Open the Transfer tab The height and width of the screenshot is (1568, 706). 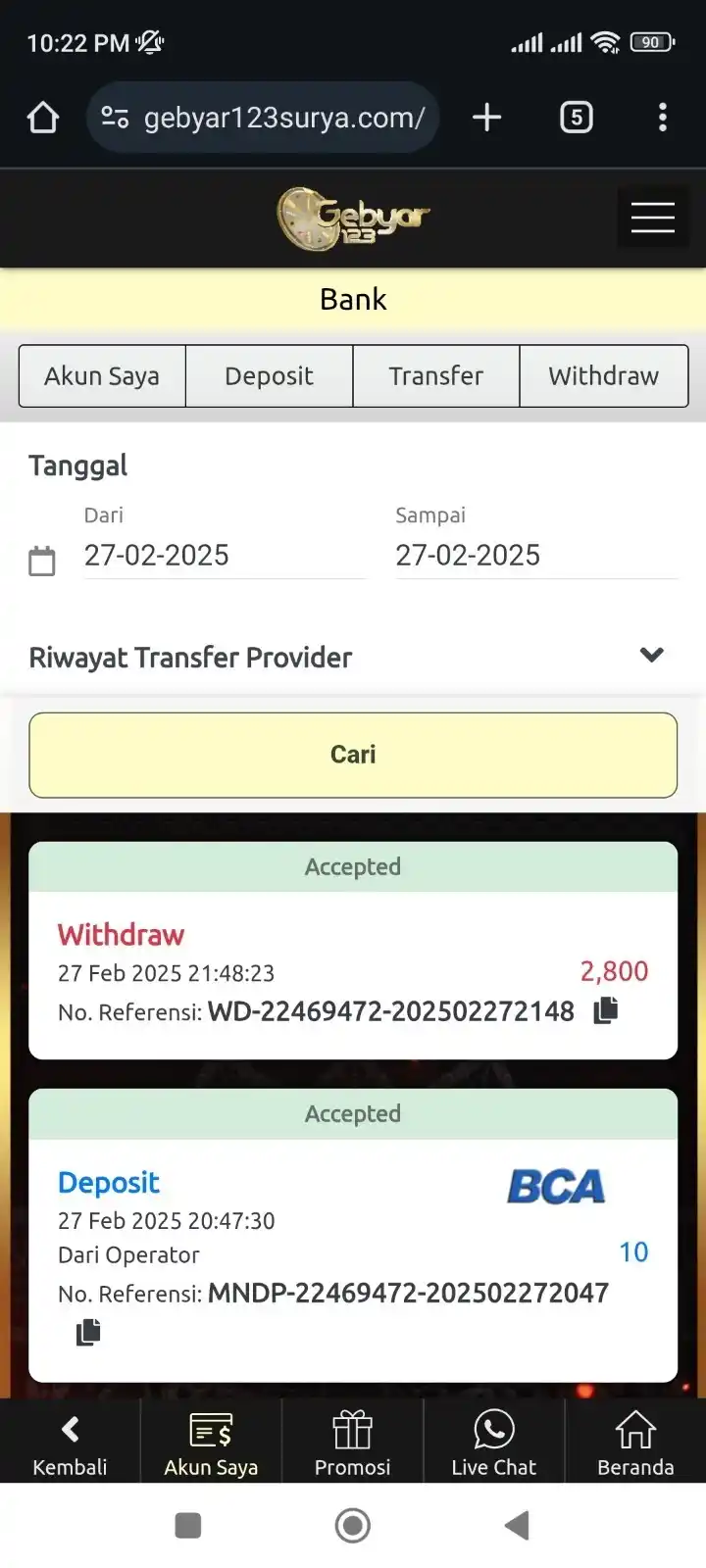pos(435,375)
